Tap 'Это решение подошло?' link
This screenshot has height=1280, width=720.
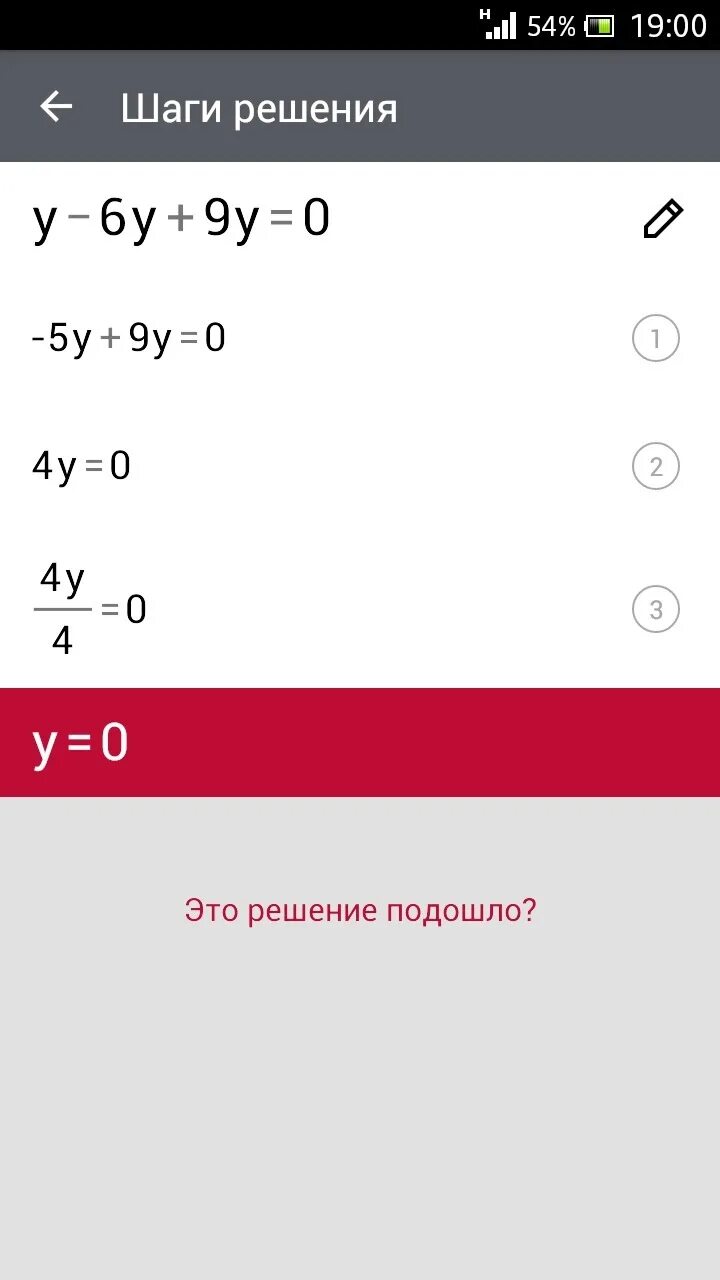[x=360, y=911]
